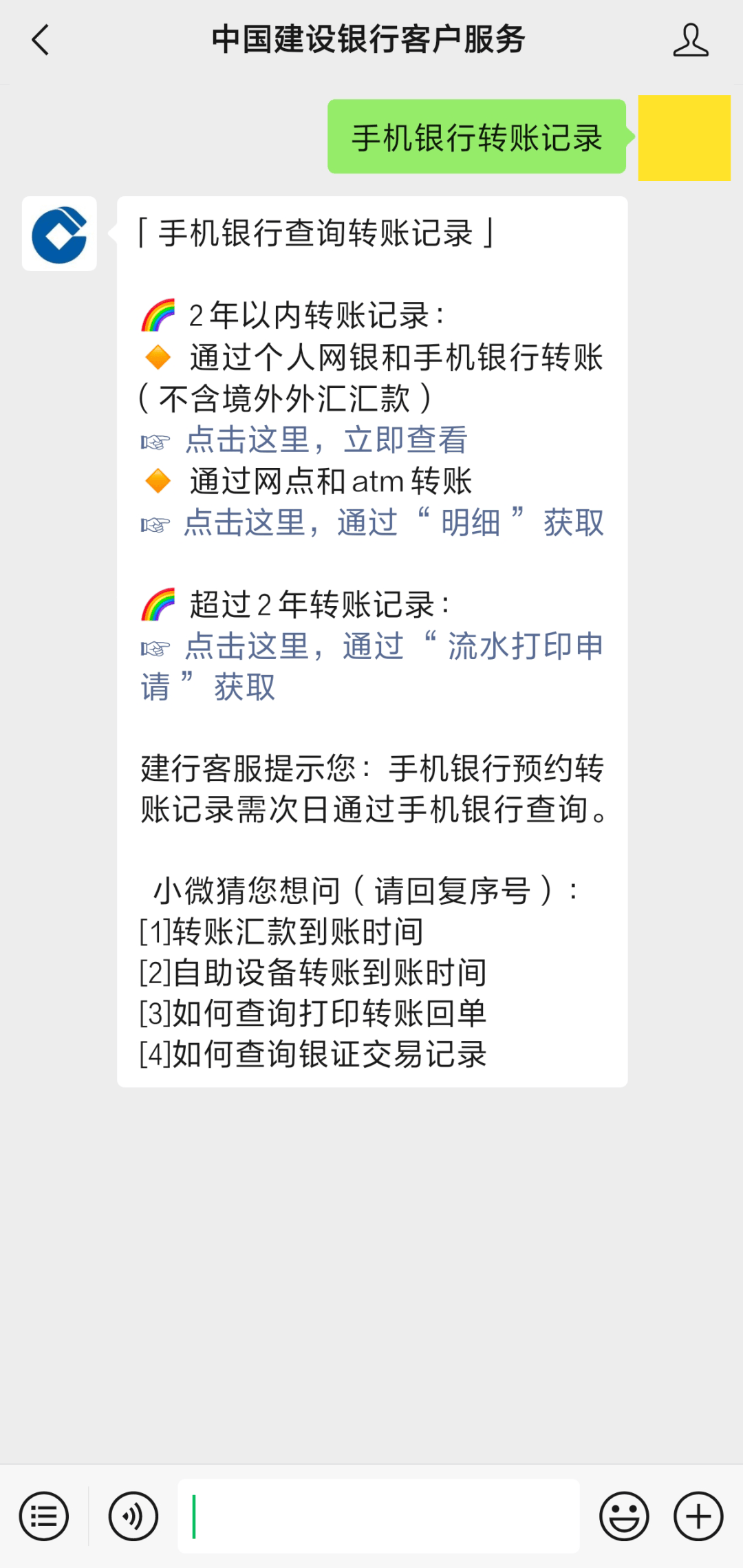Click the CCB bank avatar icon

(59, 234)
